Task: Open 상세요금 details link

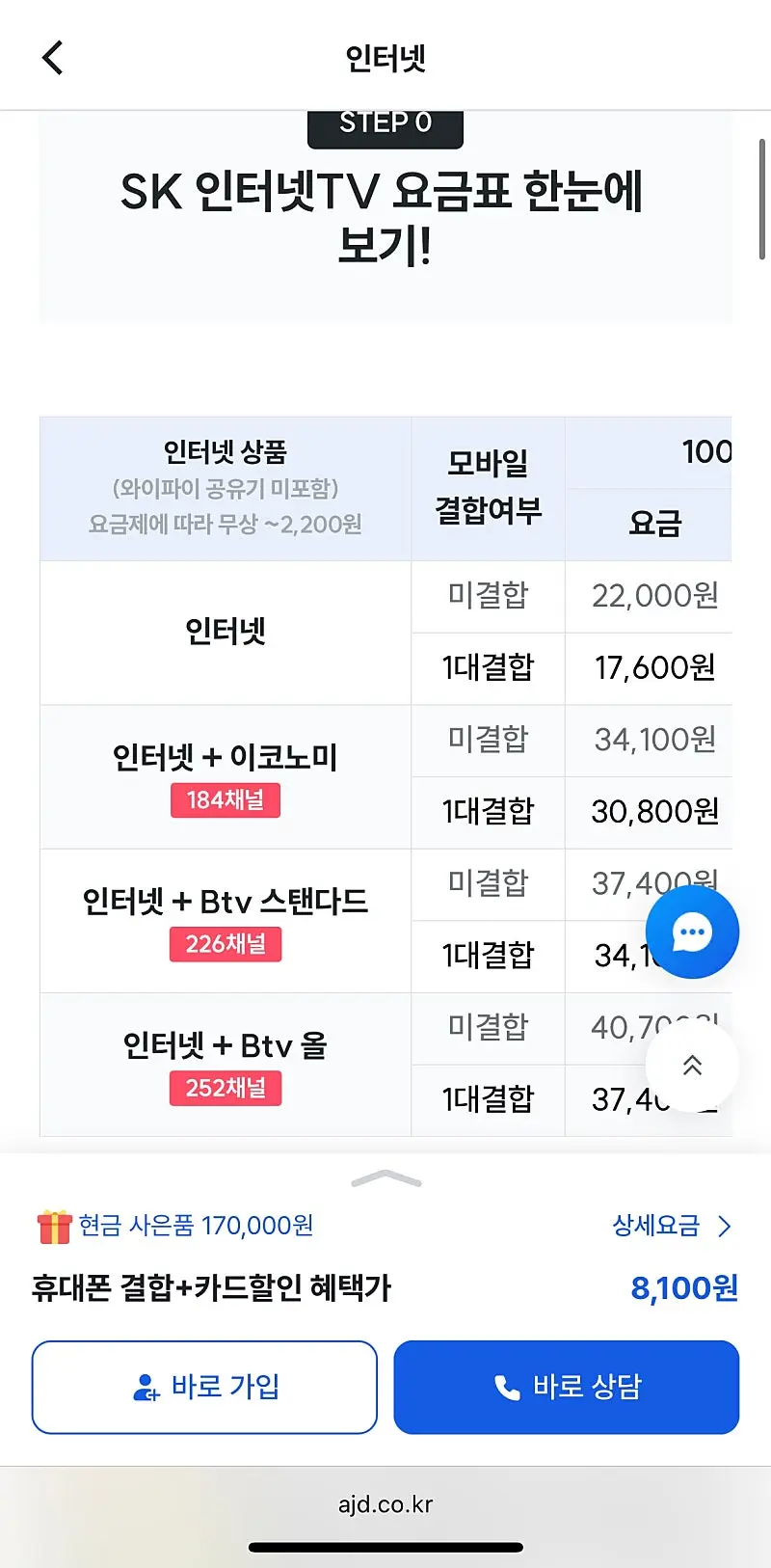Action: [673, 1226]
